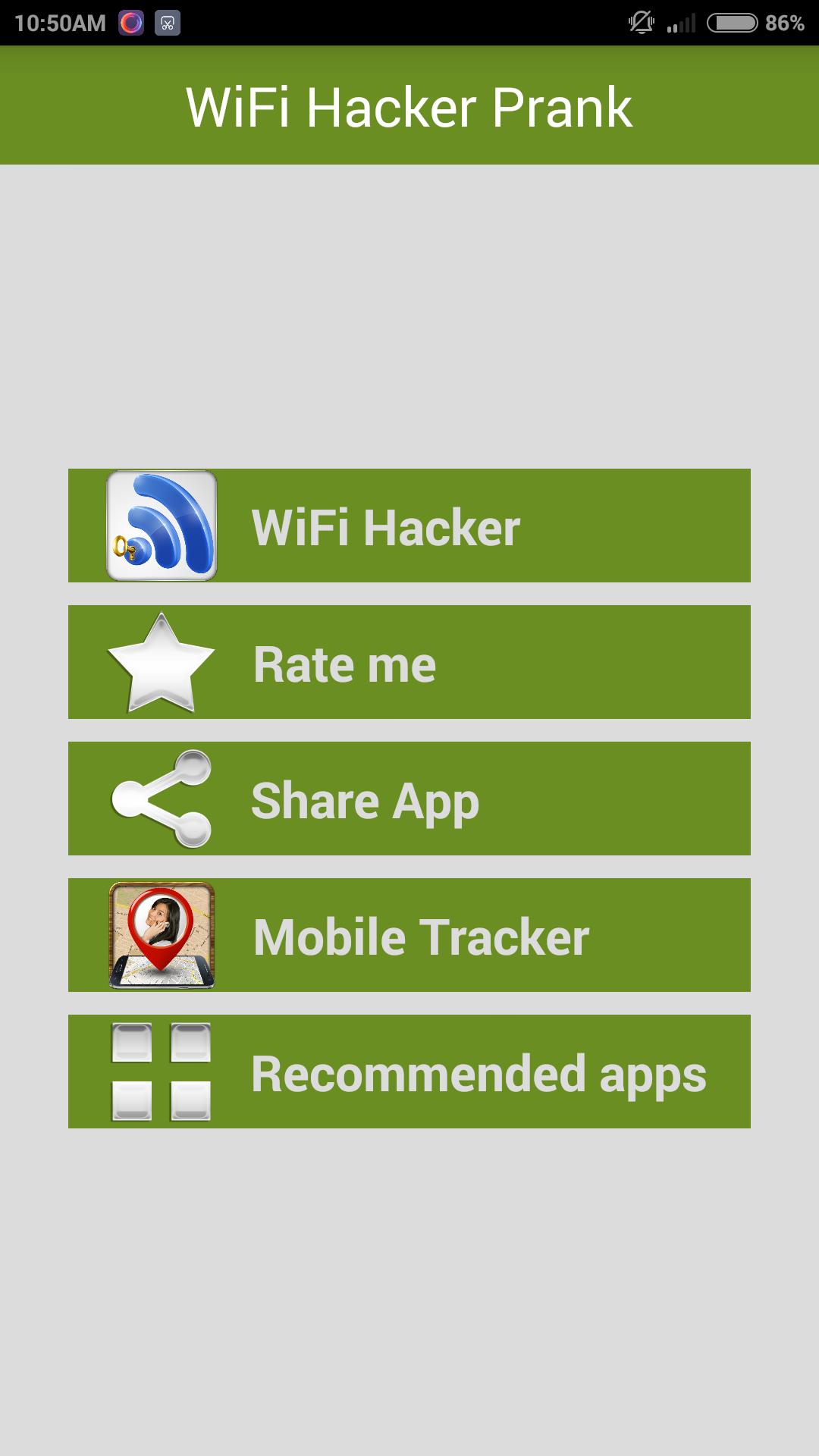Tap the battery indicator showing 86%
819x1456 pixels.
coord(730,22)
